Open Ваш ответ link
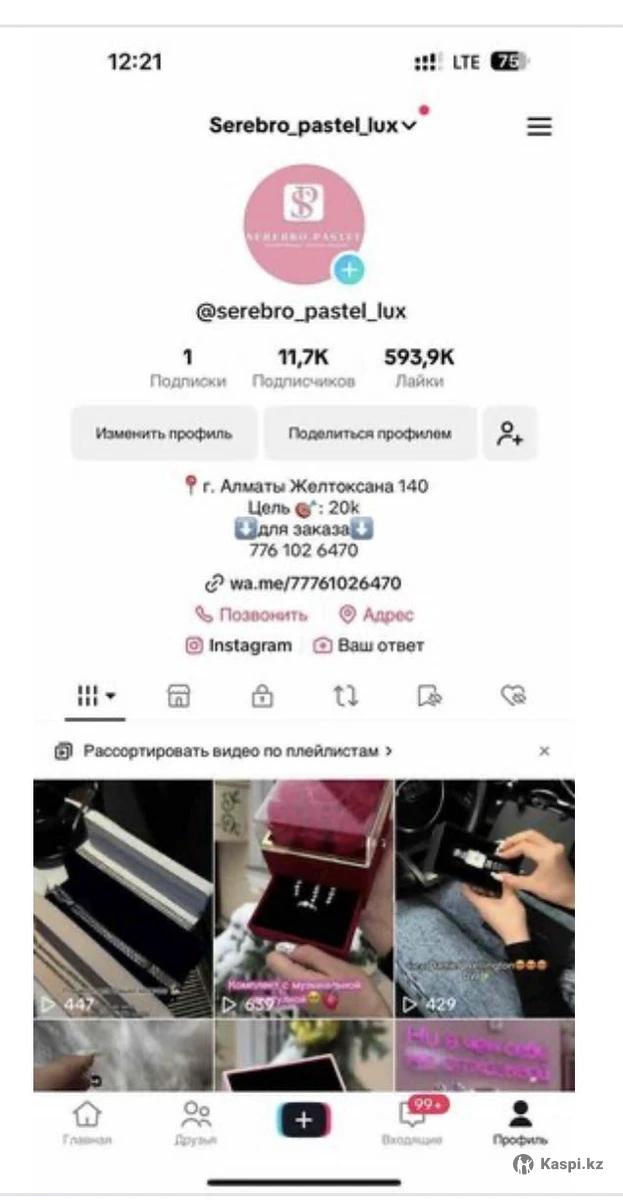Image resolution: width=623 pixels, height=1200 pixels. 369,646
